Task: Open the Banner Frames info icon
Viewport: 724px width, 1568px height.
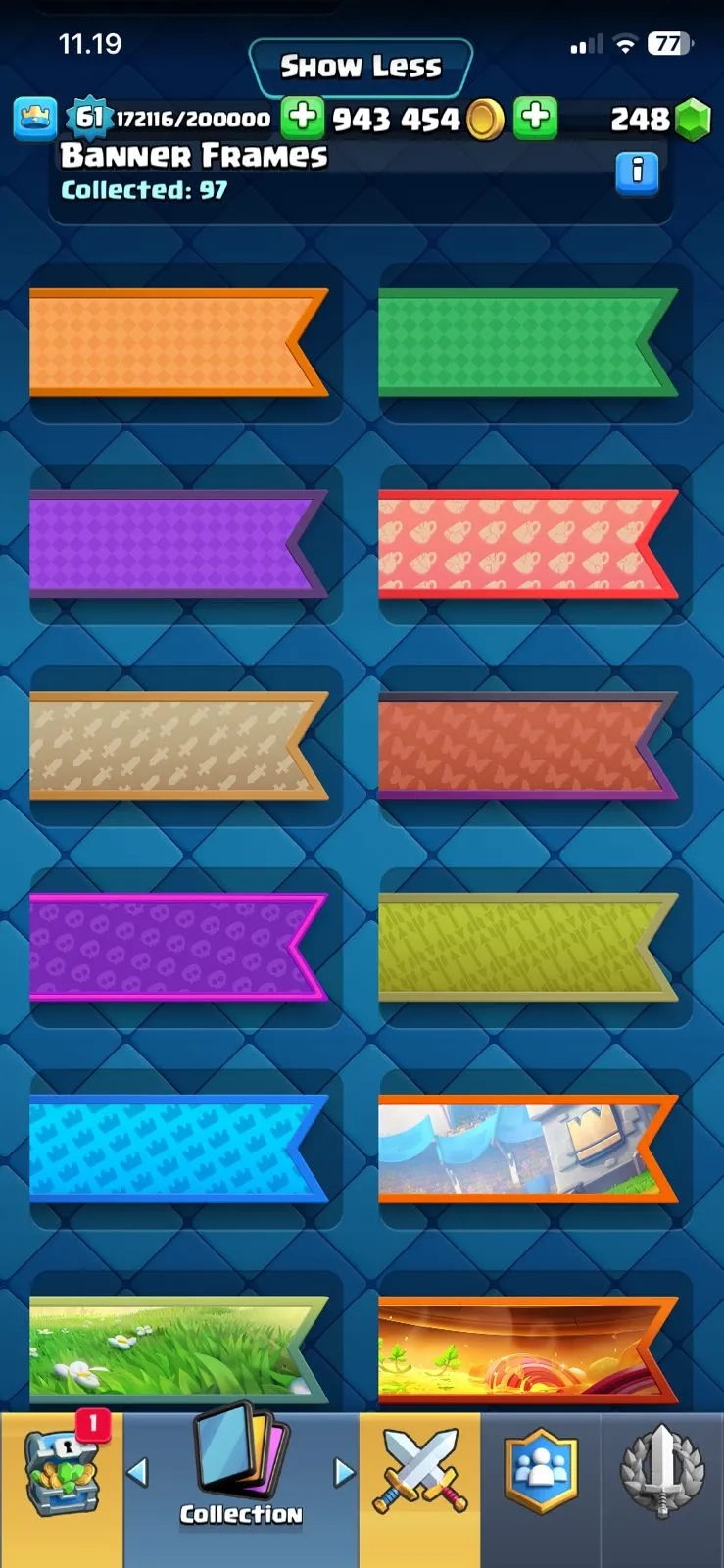Action: click(x=637, y=172)
